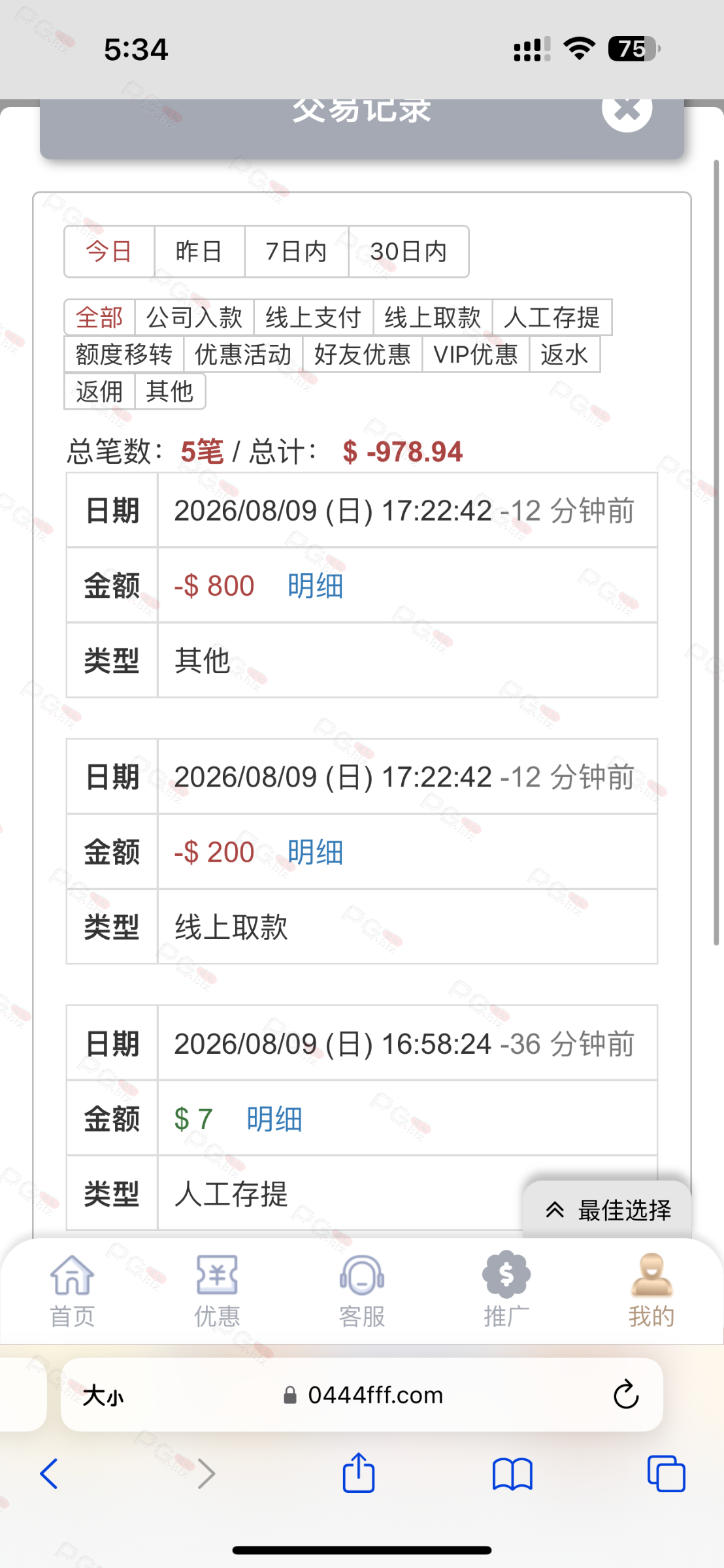Reload the page in Safari

[625, 1395]
